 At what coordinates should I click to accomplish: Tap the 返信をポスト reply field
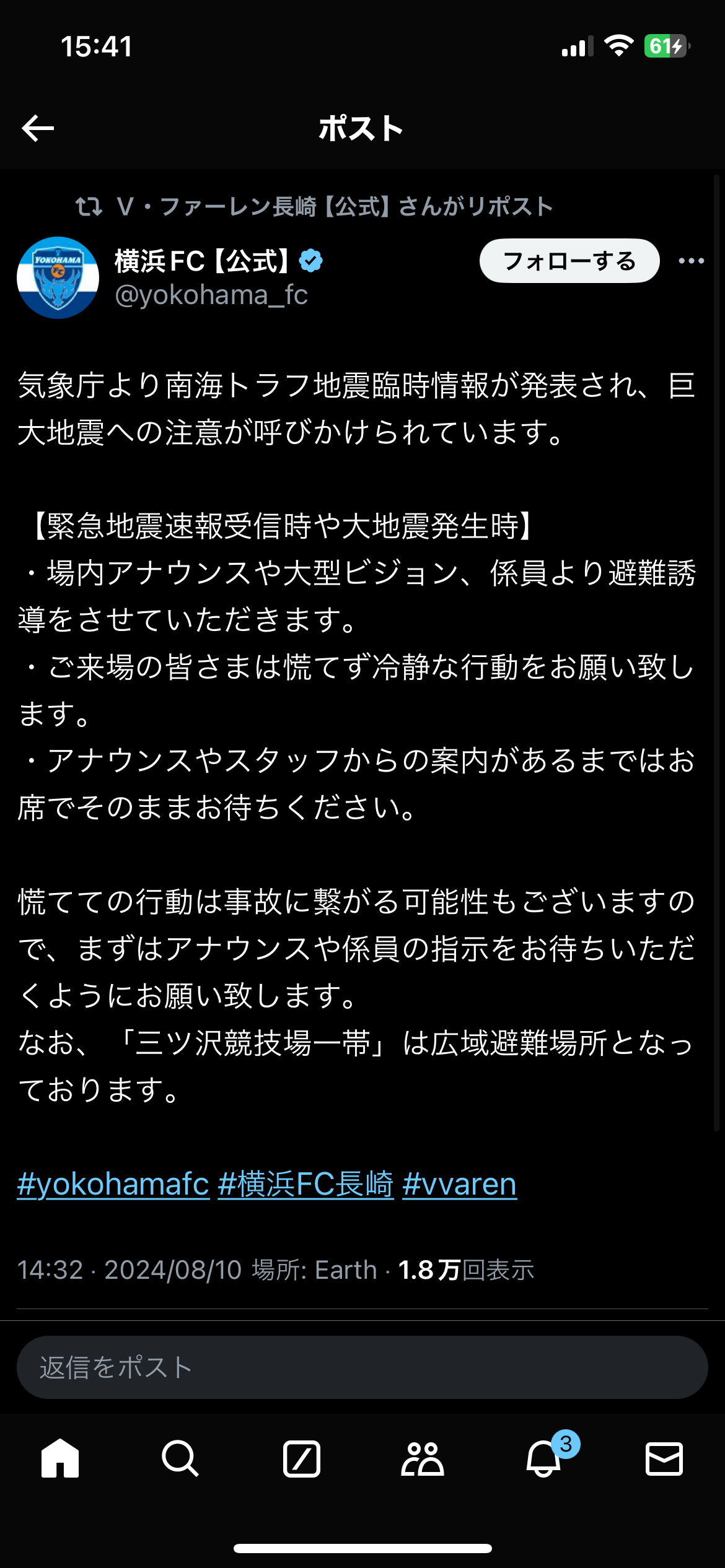point(362,1367)
